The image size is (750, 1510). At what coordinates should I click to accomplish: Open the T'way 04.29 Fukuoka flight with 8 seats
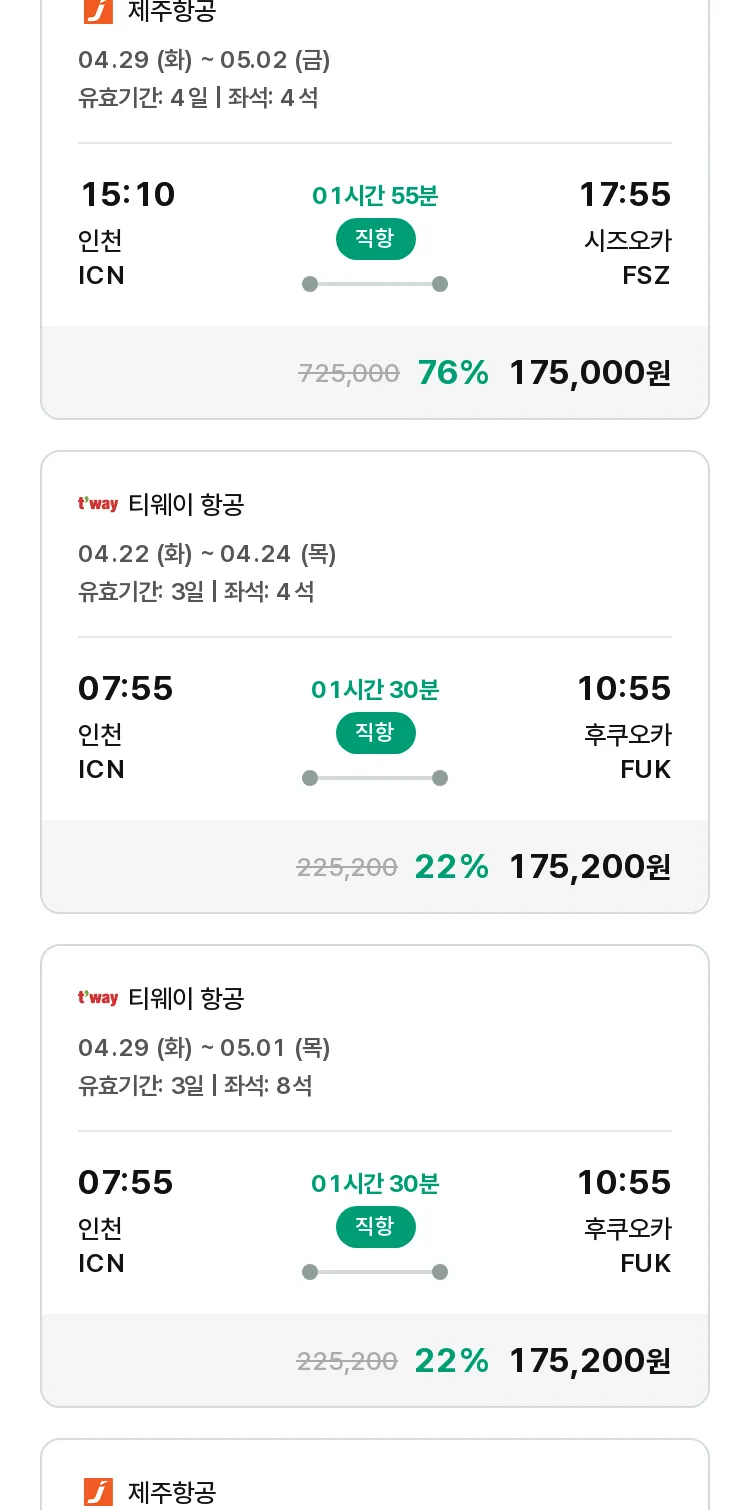[375, 1176]
